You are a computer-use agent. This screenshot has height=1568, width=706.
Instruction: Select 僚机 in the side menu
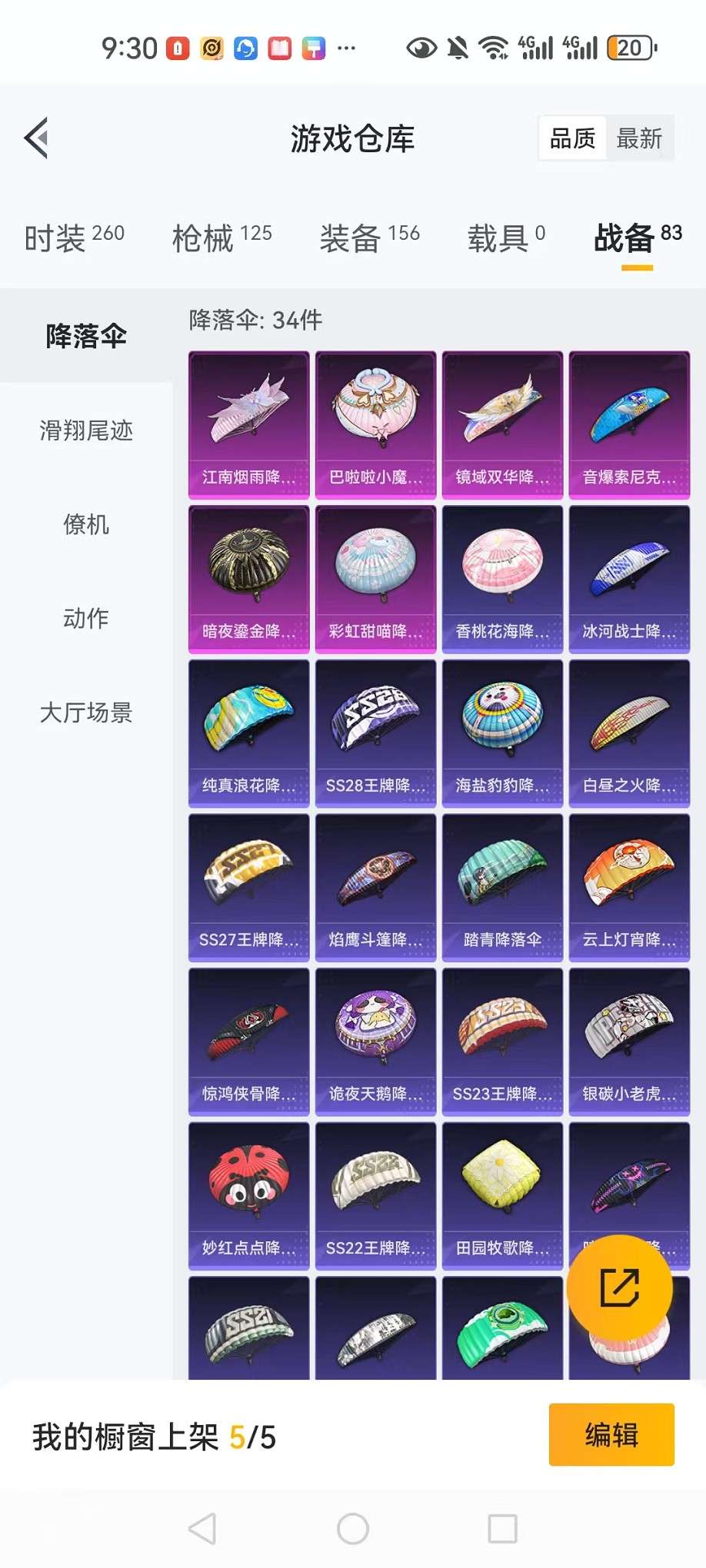[86, 524]
